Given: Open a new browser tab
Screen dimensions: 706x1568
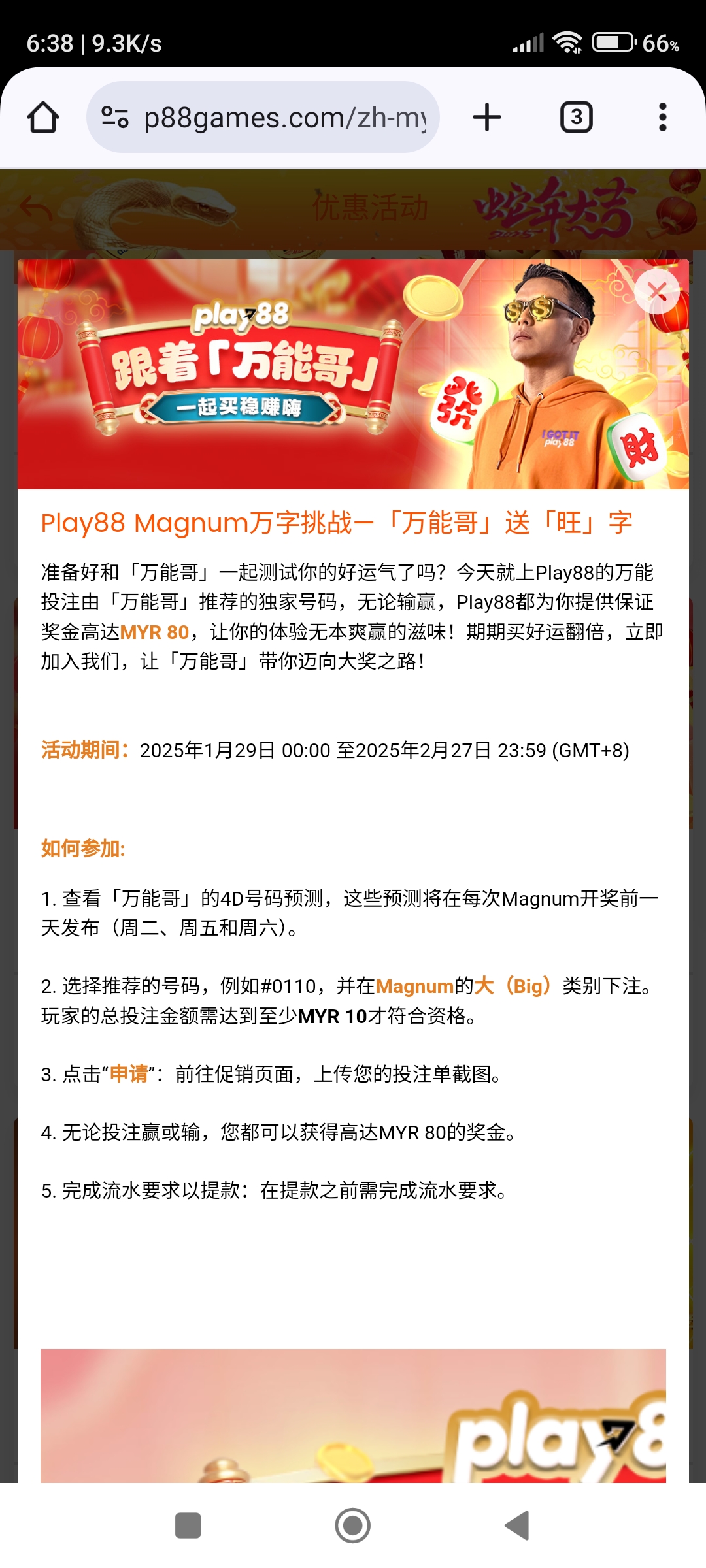Looking at the screenshot, I should [x=487, y=118].
